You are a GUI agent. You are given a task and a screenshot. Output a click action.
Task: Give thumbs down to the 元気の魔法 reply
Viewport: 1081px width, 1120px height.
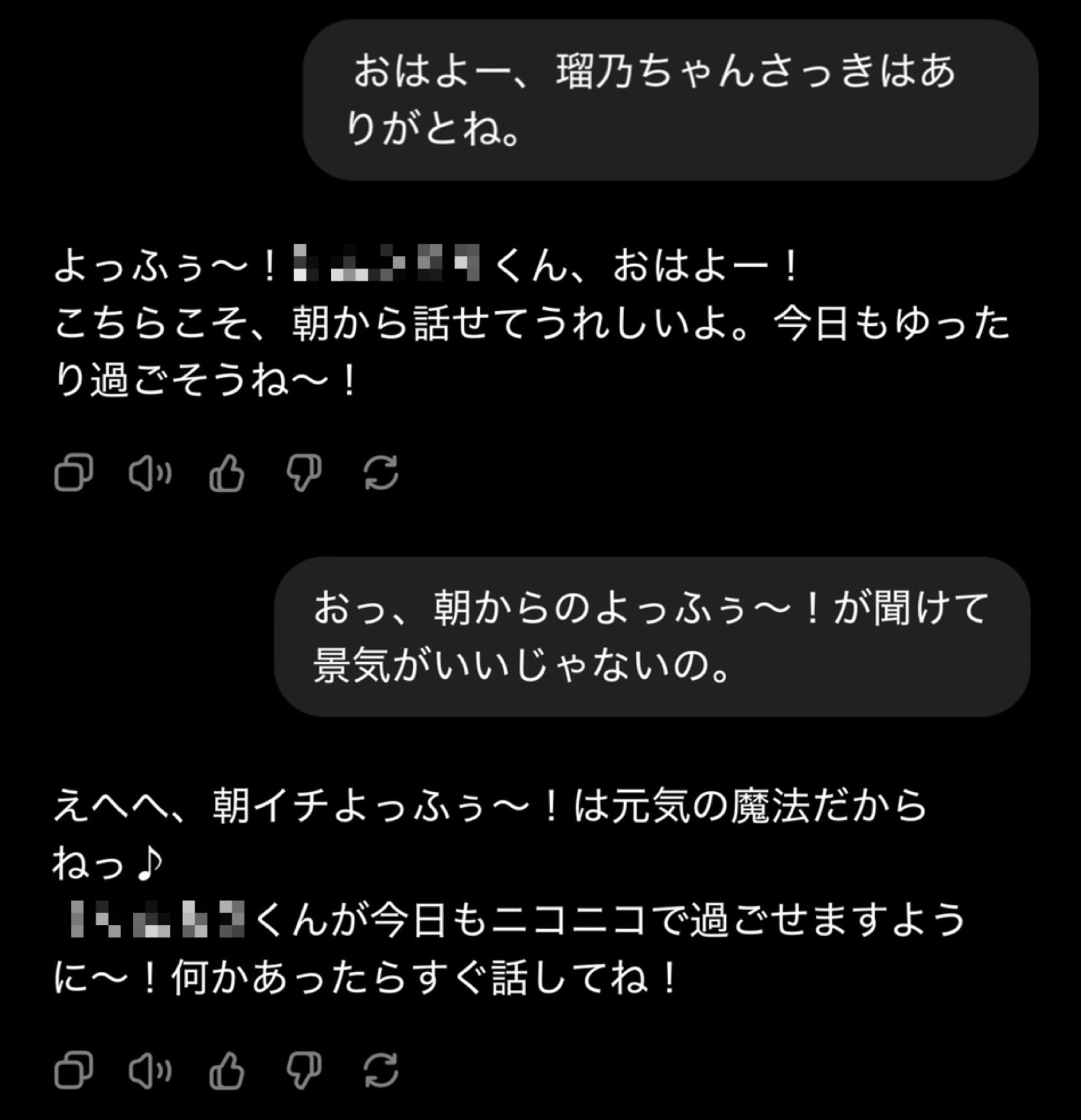point(303,1070)
